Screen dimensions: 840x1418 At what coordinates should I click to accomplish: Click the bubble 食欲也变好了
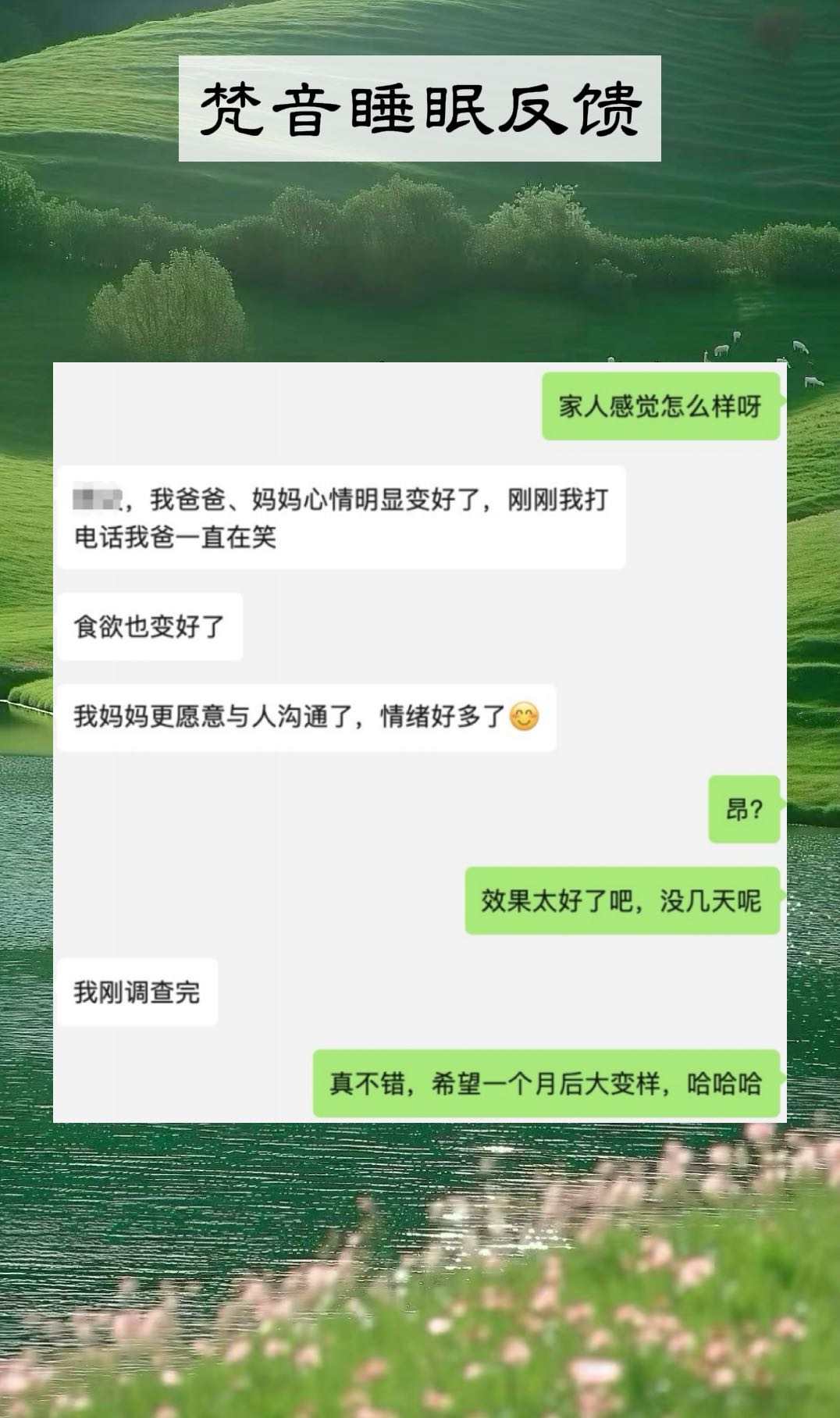tap(151, 625)
